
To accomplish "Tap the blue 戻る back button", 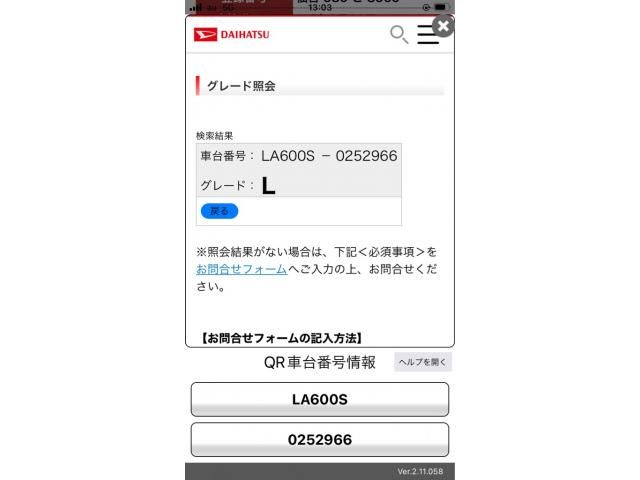I will (x=219, y=211).
